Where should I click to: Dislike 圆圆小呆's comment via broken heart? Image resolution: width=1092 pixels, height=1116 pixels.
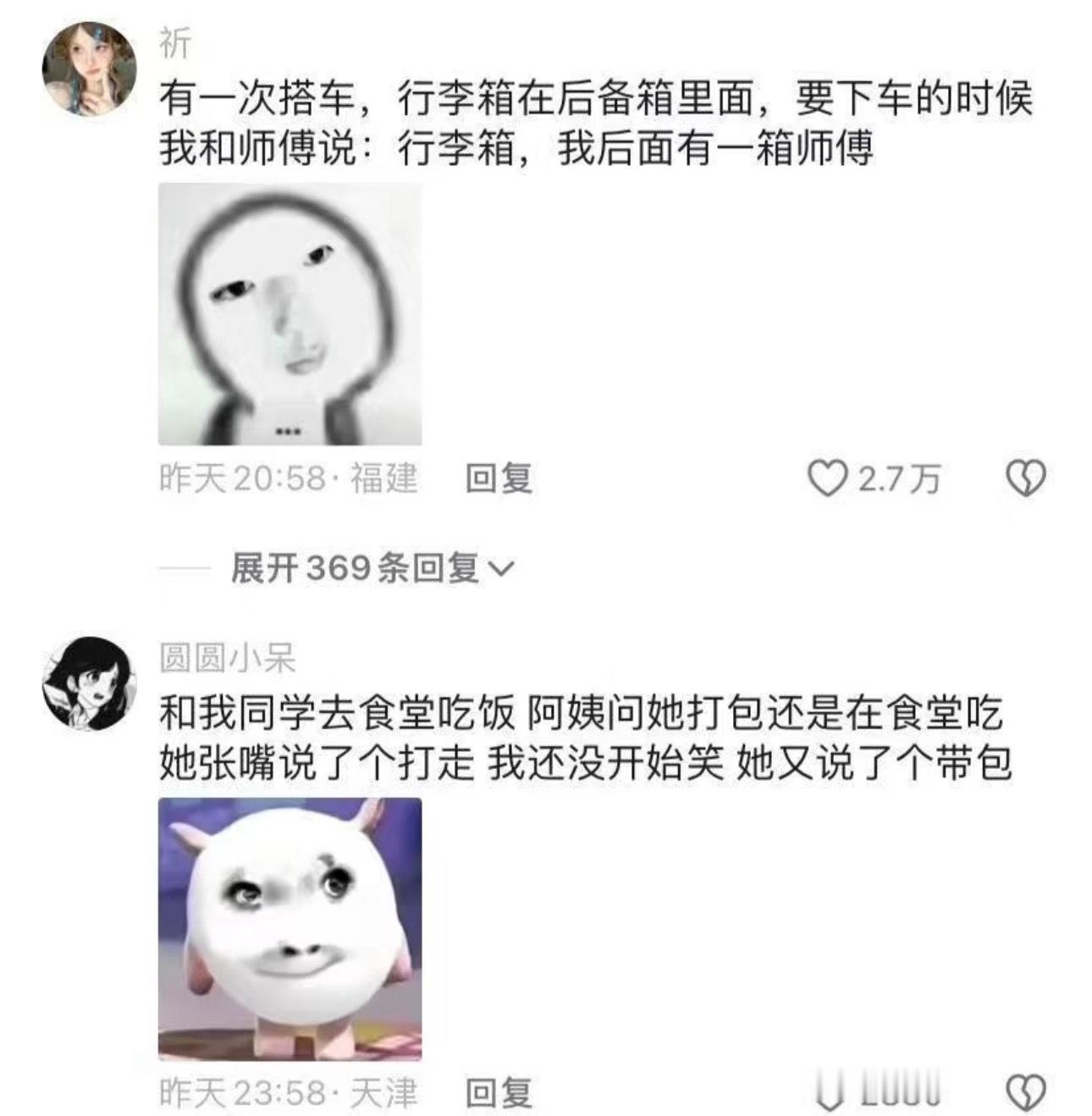pyautogui.click(x=1025, y=1092)
